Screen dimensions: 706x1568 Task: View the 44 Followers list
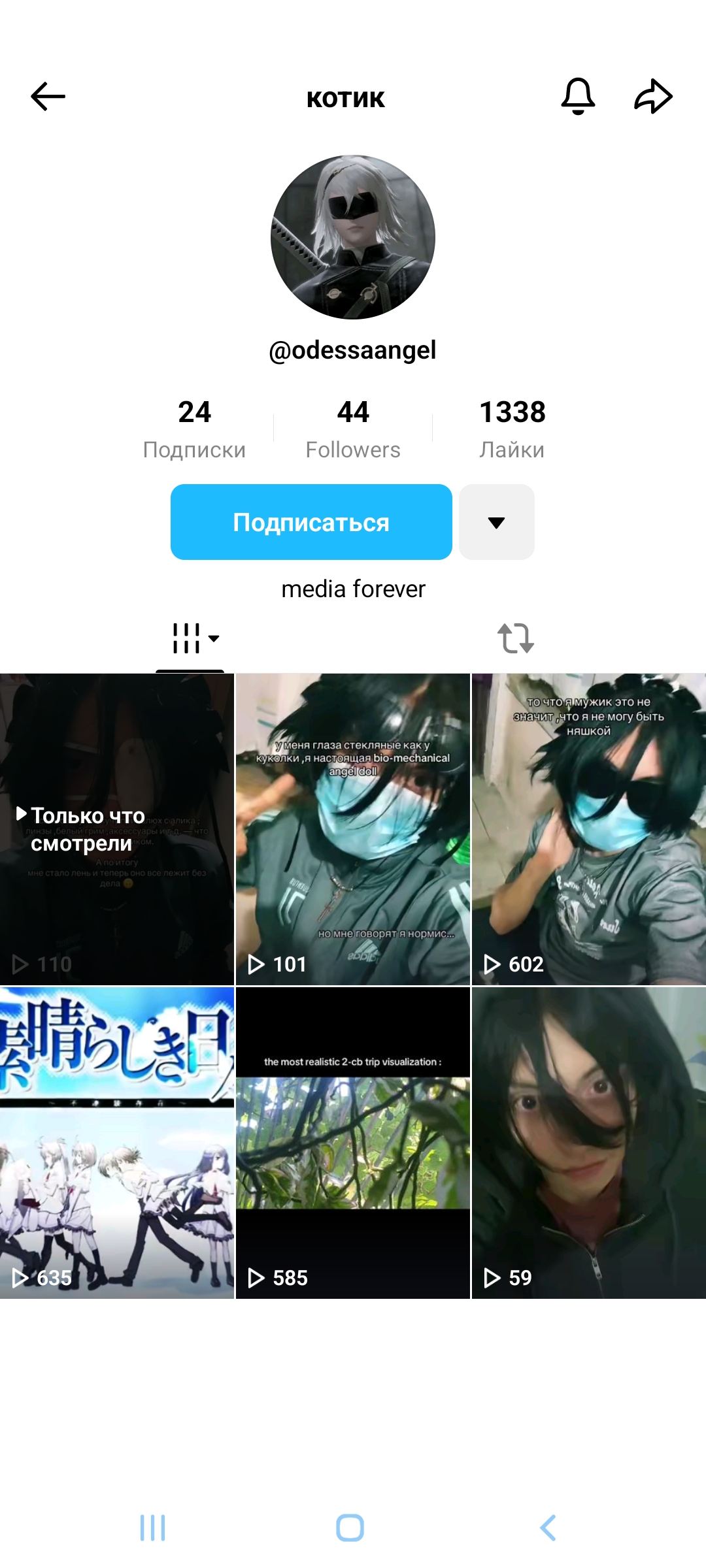click(353, 429)
